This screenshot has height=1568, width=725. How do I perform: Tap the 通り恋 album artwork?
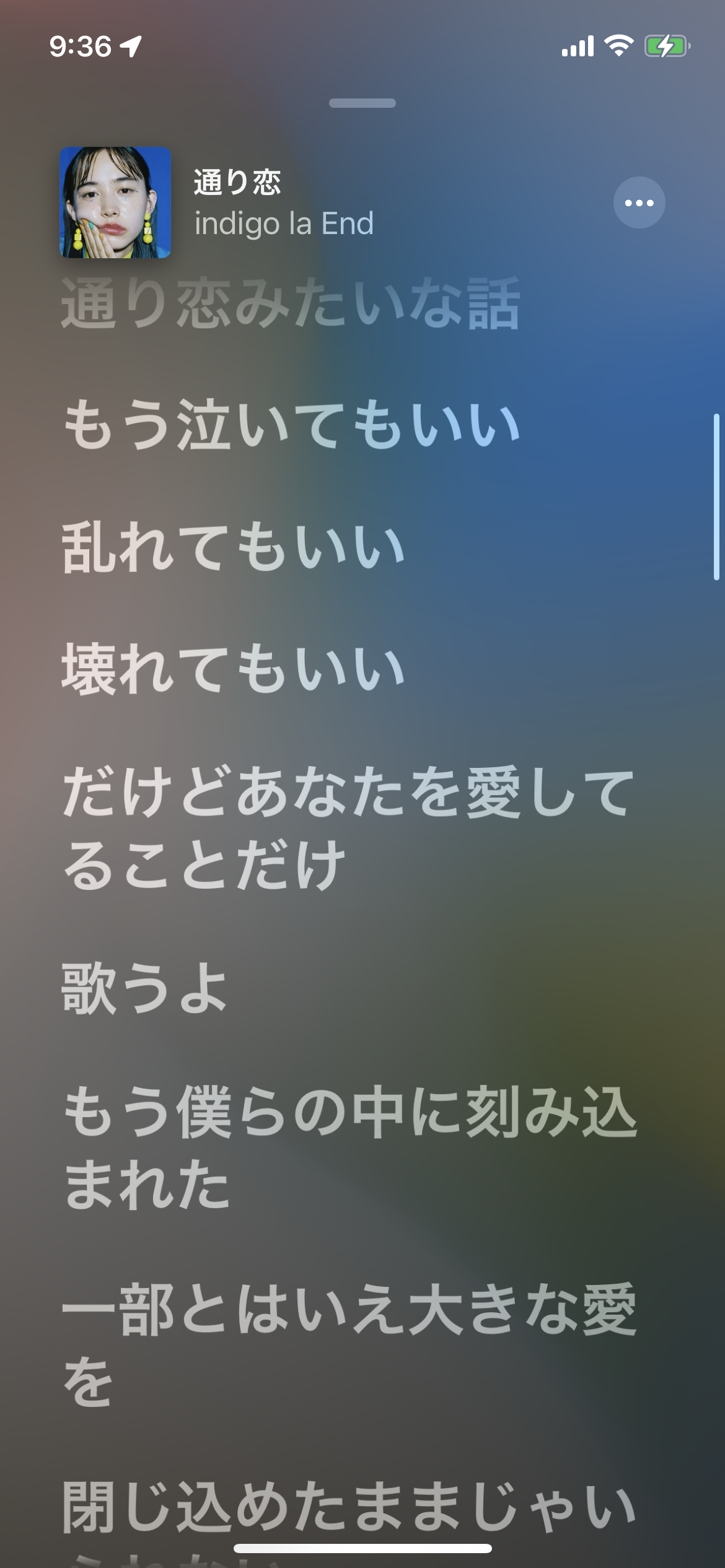pos(115,203)
